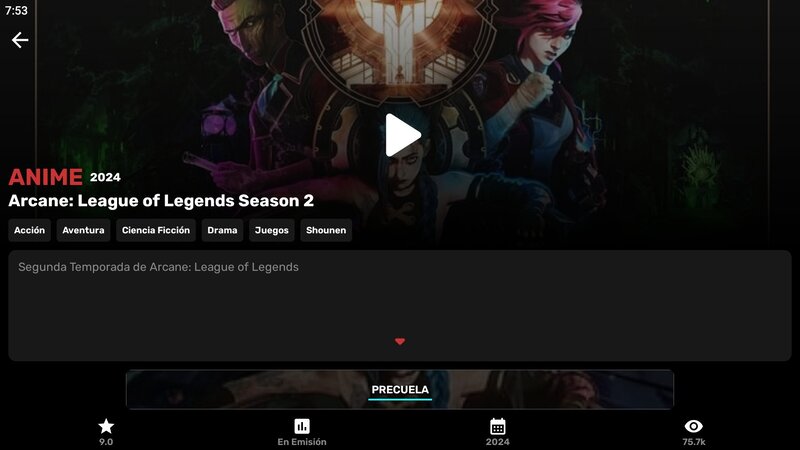Play Arcane Season 2 trailer
Screen dimensions: 800x450
(x=402, y=135)
